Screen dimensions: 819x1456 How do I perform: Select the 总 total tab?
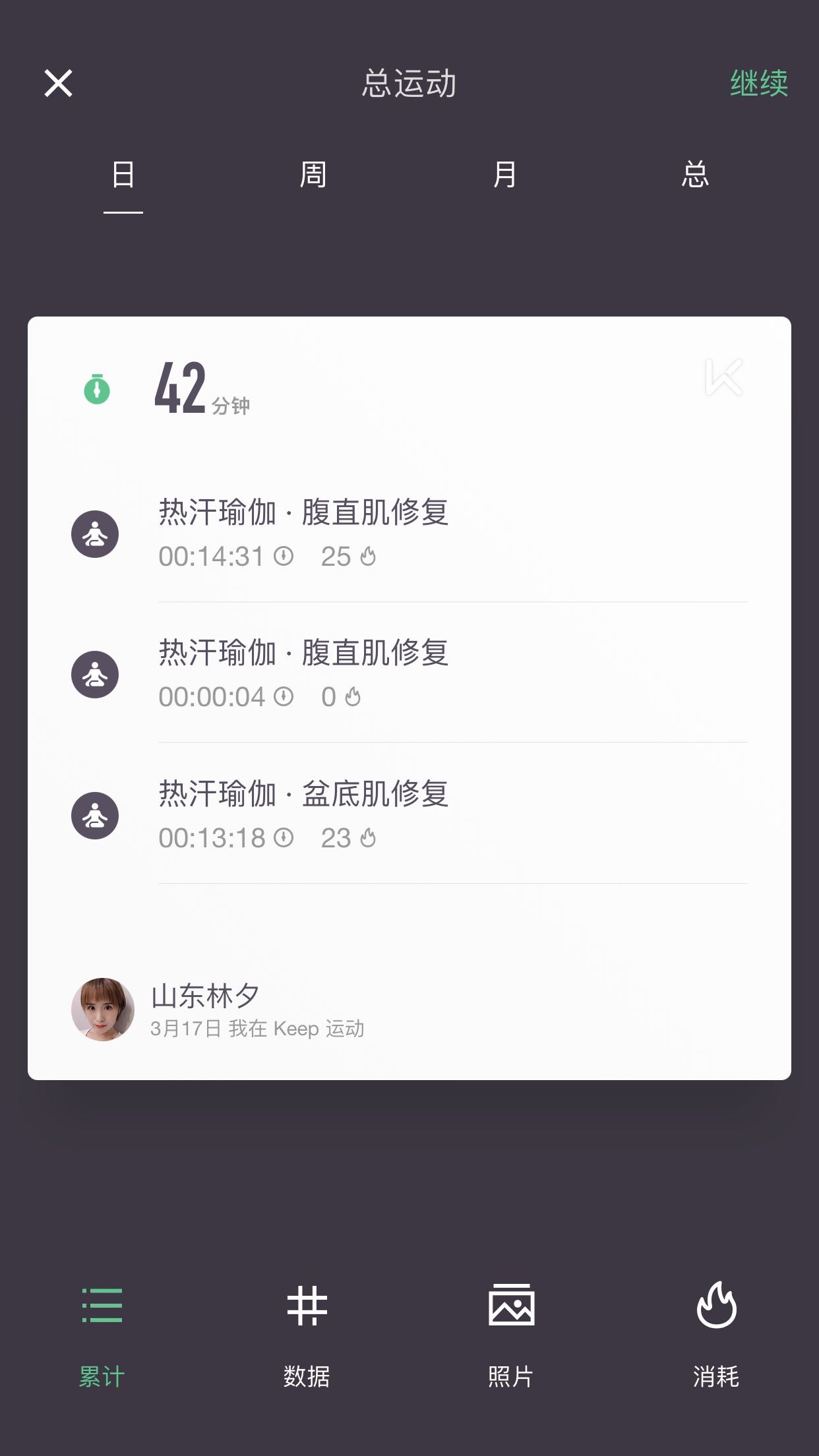click(695, 175)
